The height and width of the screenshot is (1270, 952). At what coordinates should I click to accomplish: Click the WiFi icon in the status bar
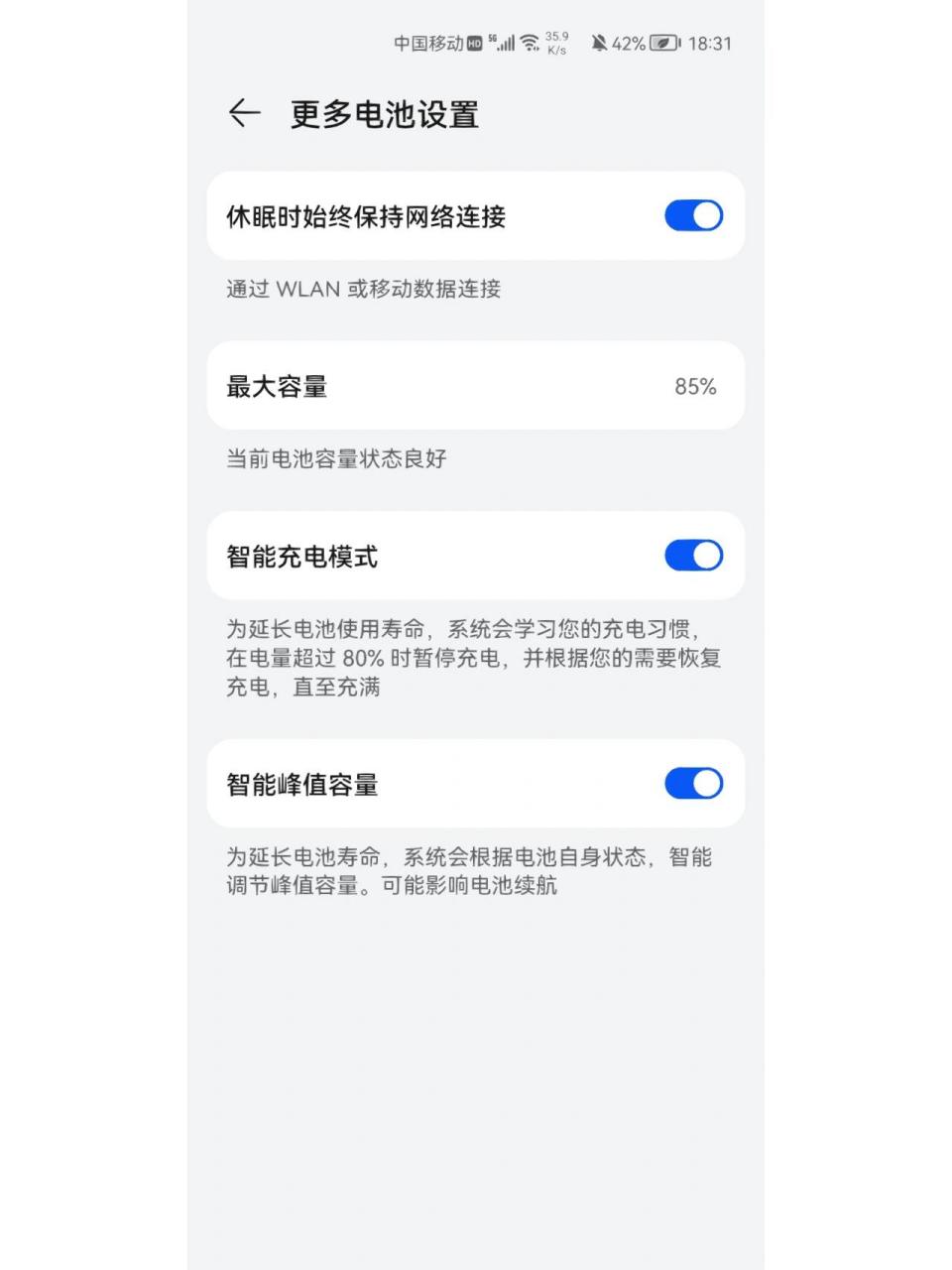531,44
